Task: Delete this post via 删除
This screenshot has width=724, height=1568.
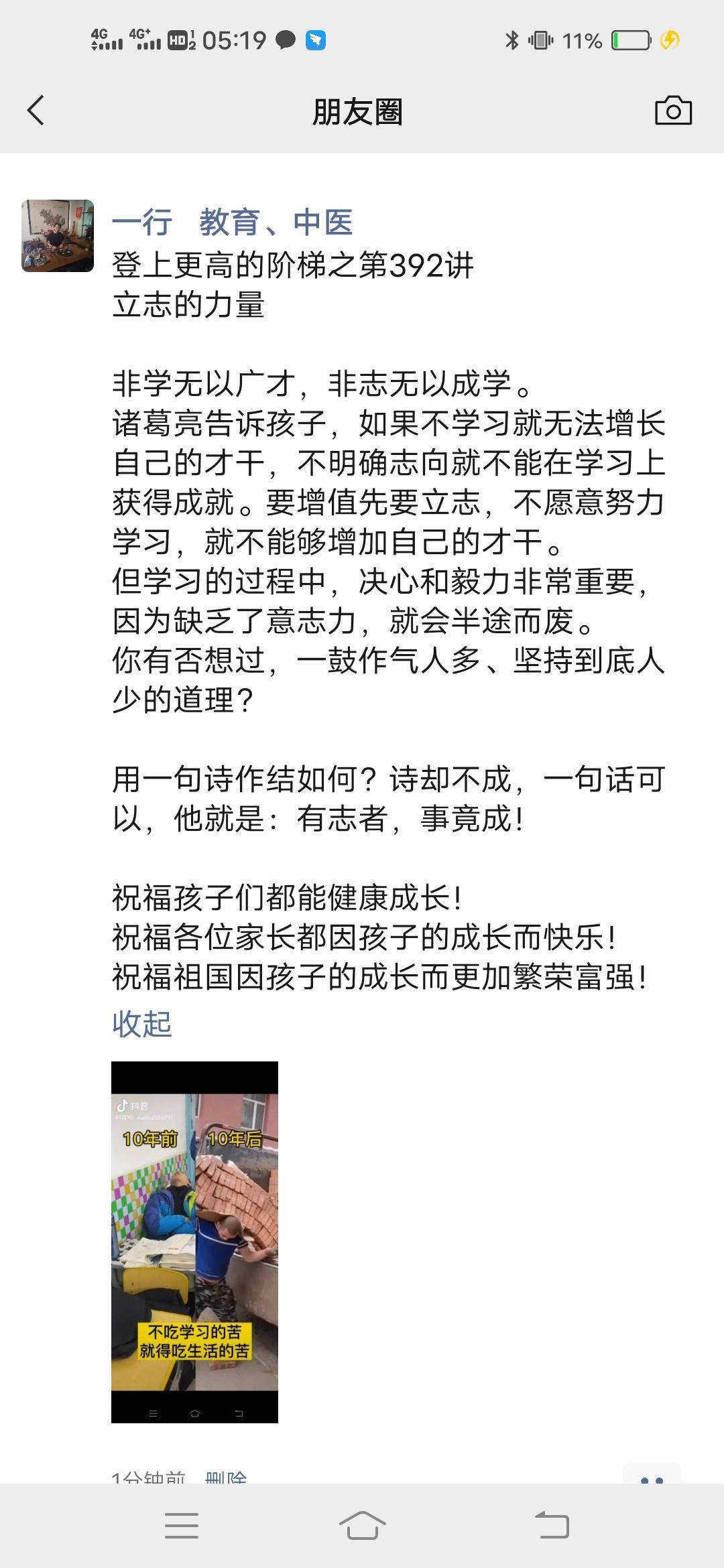Action: (226, 1477)
